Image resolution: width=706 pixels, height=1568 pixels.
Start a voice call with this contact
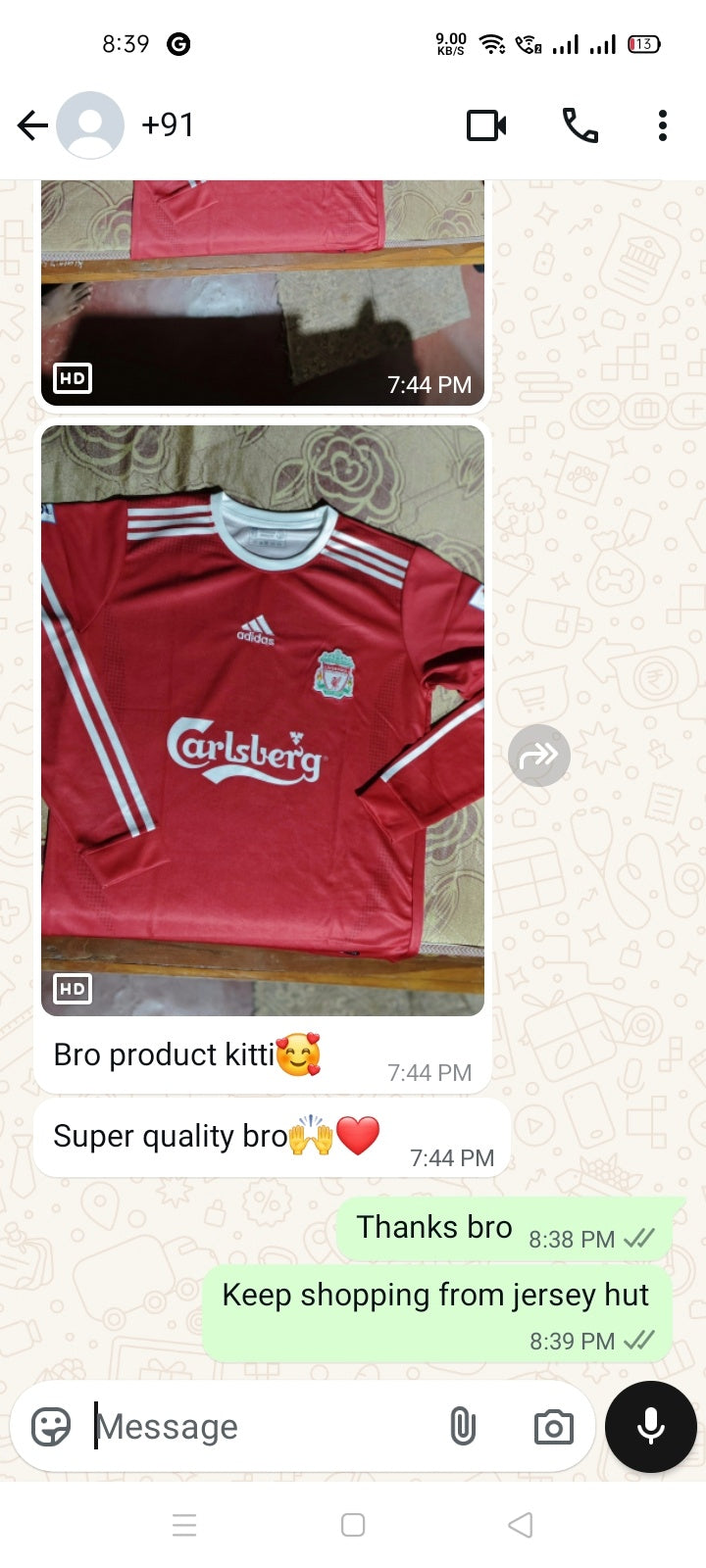pos(580,125)
